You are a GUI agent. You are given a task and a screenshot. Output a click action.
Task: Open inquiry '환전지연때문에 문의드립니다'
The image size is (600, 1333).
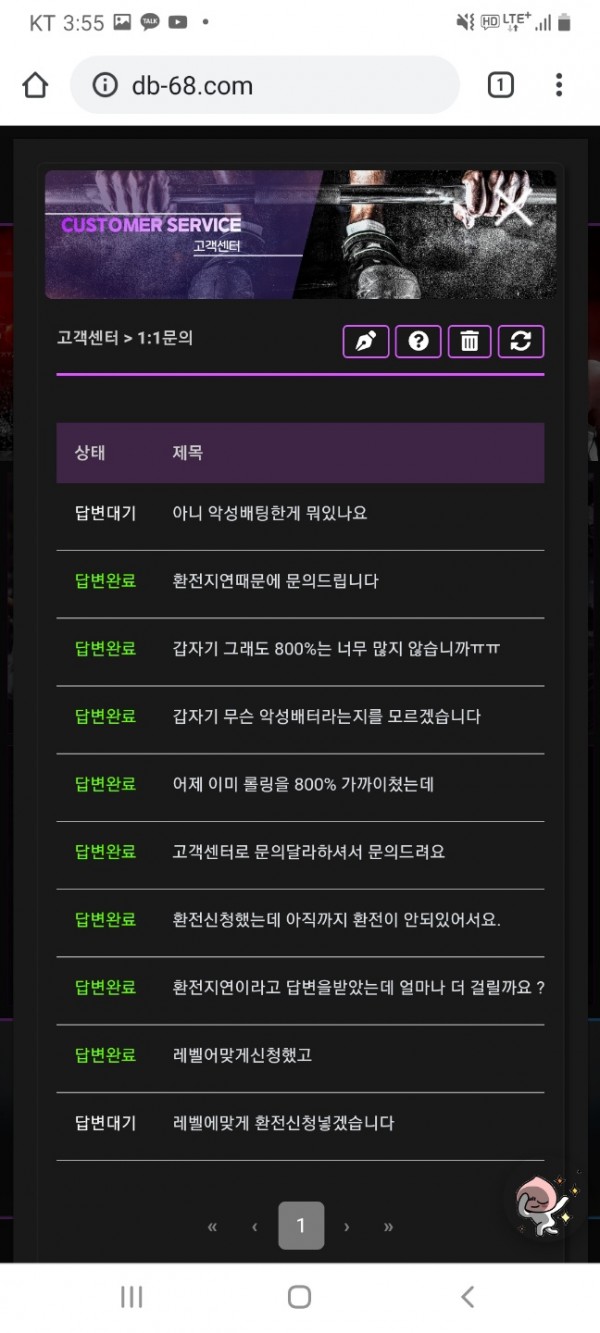coord(275,581)
